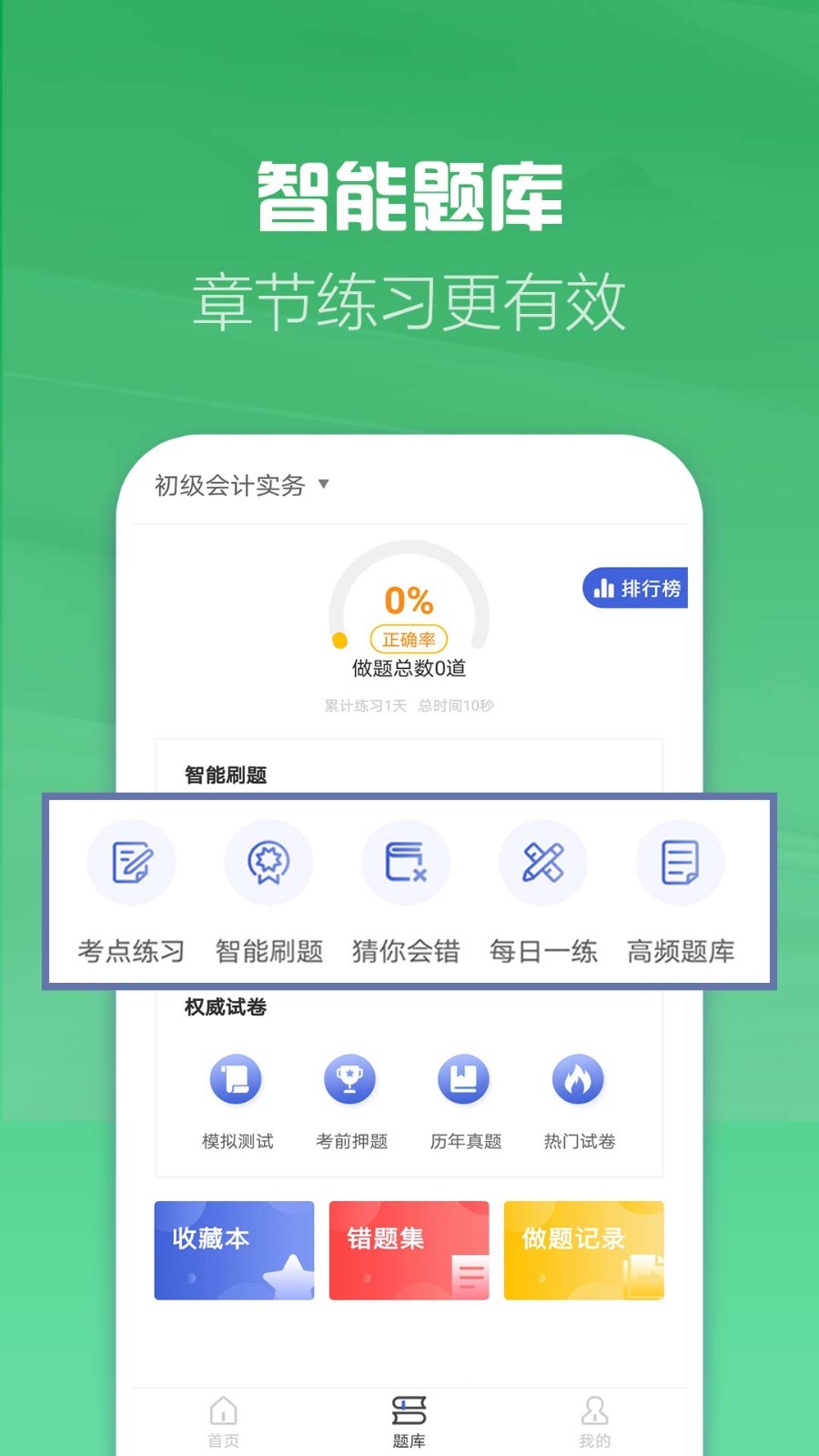Expand the 初级会计实务 subject dropdown
The height and width of the screenshot is (1456, 819).
coord(240,485)
